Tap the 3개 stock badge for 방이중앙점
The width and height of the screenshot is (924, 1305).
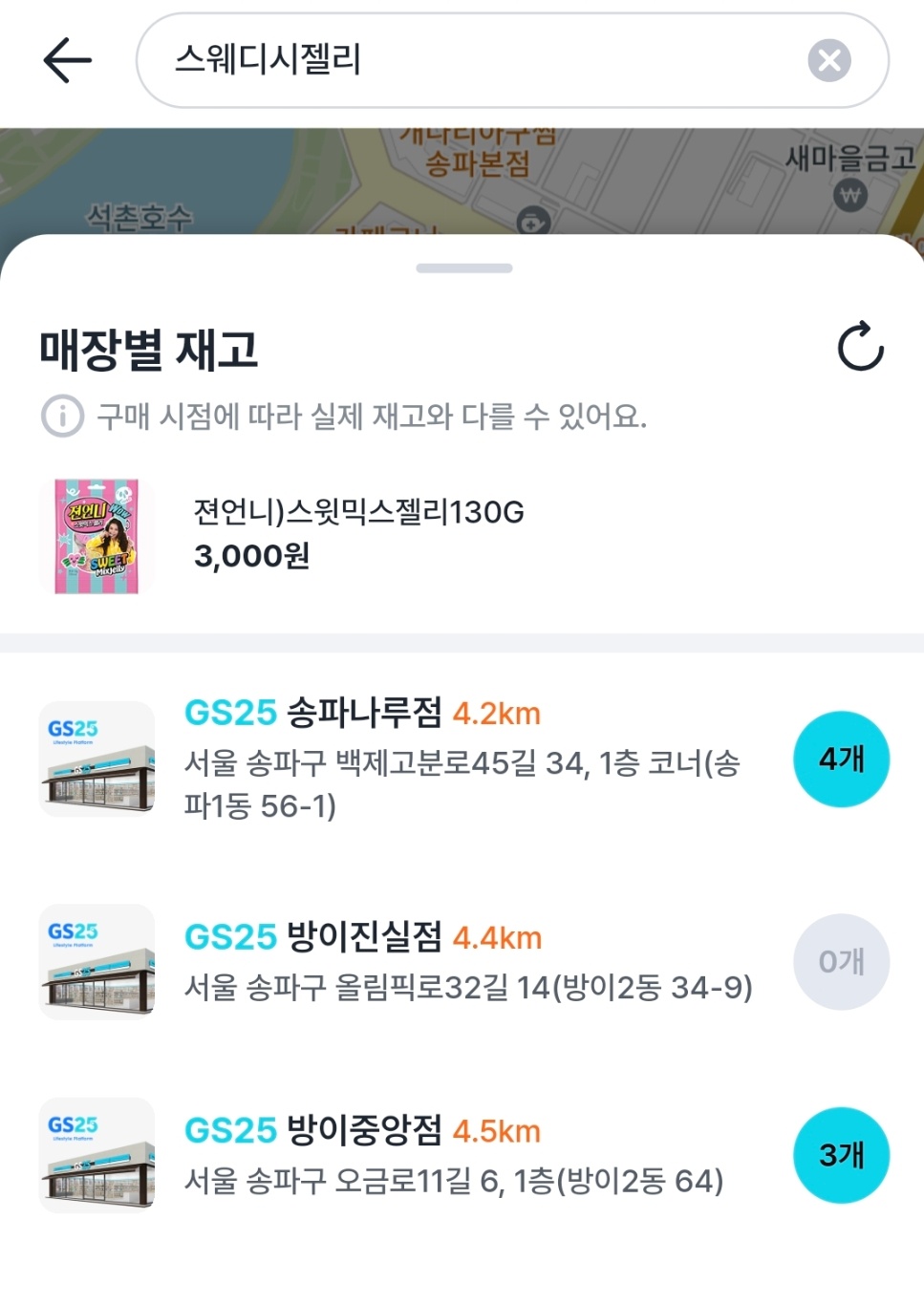click(x=840, y=1155)
